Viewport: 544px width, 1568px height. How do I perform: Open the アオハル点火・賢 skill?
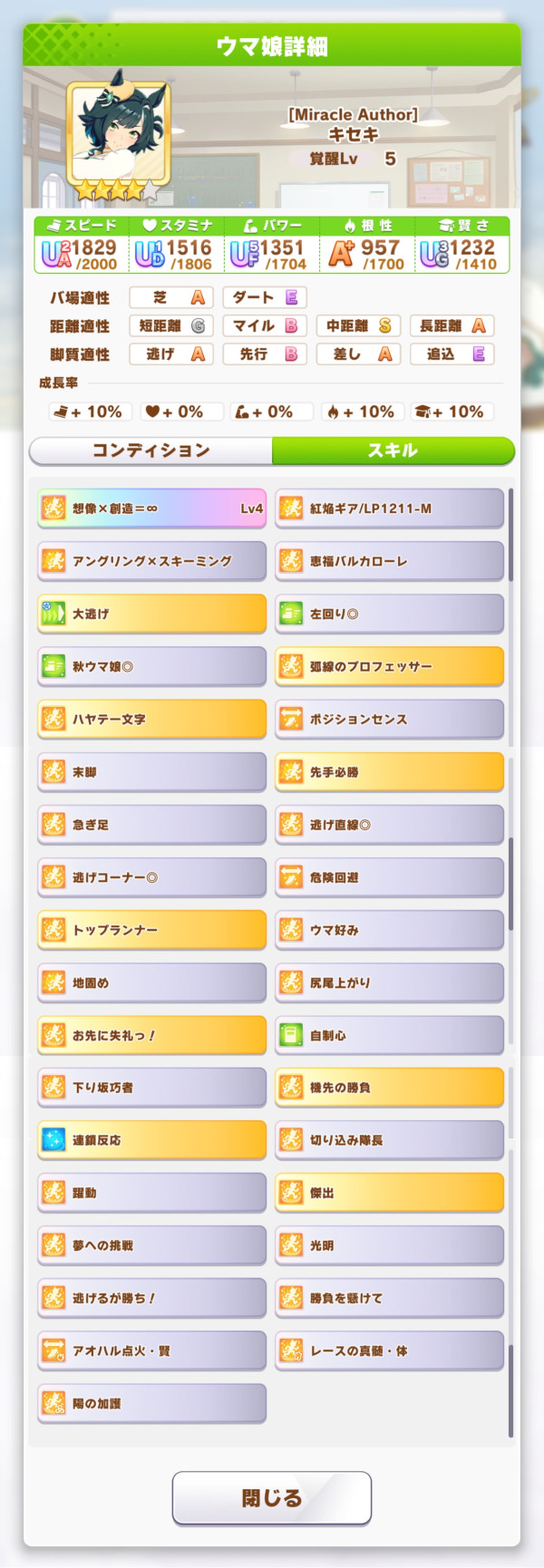(x=152, y=1350)
